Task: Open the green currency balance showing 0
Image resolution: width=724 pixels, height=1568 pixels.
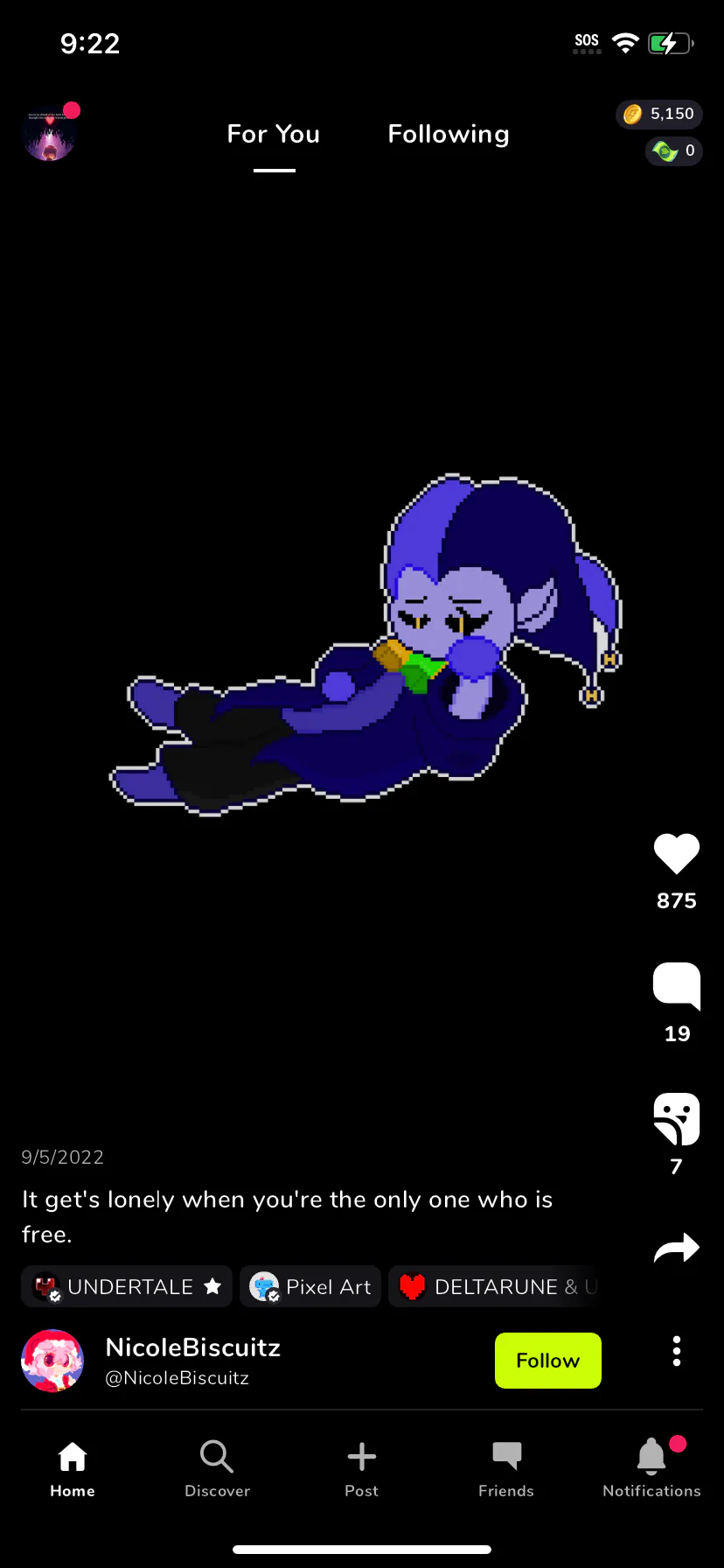Action: [x=674, y=150]
